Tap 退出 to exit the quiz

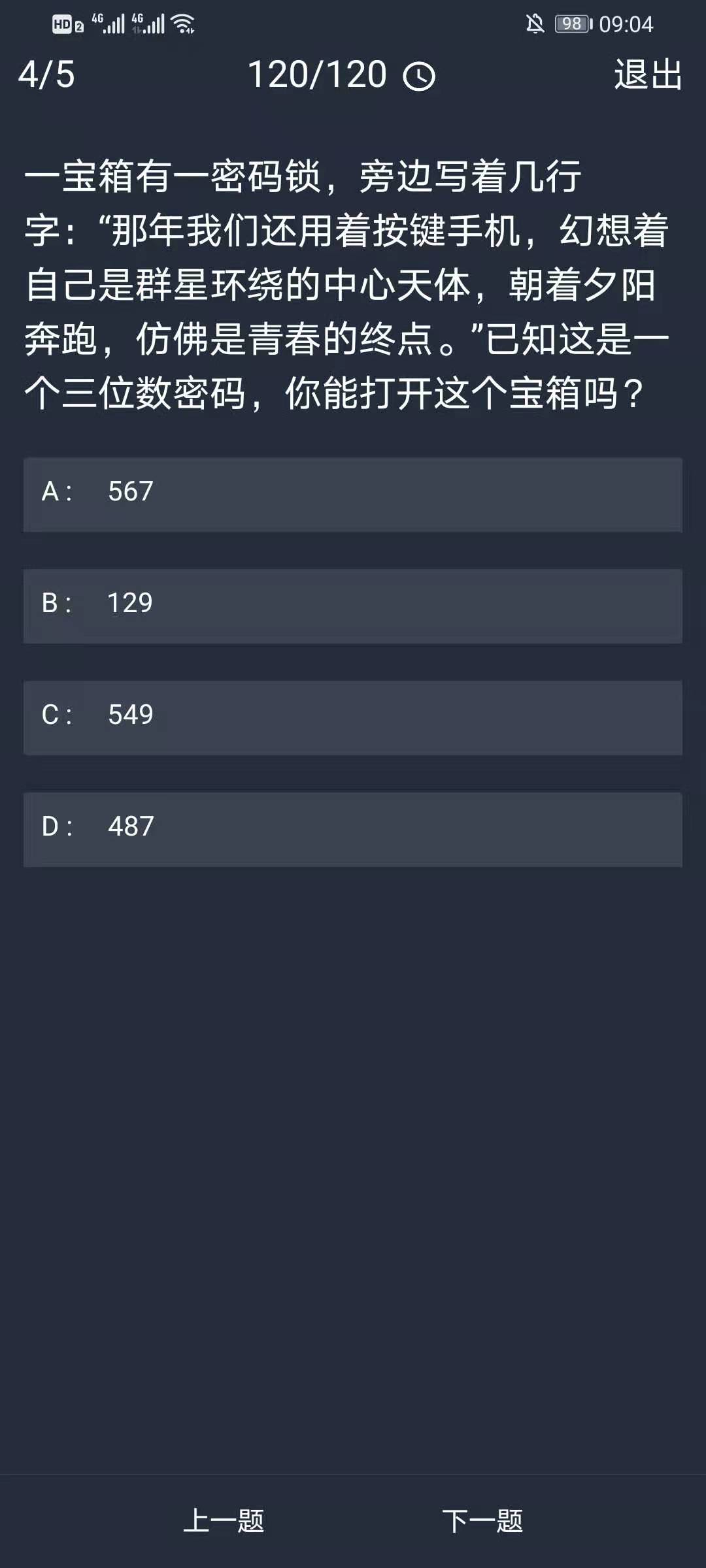pos(648,74)
